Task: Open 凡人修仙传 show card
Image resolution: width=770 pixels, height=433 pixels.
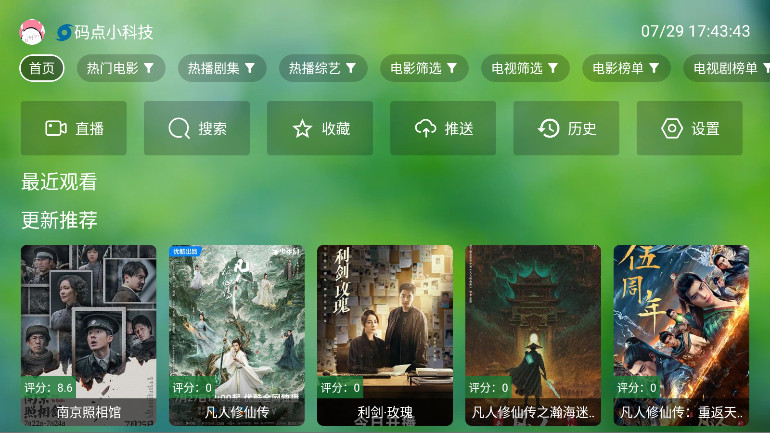Action: [237, 335]
